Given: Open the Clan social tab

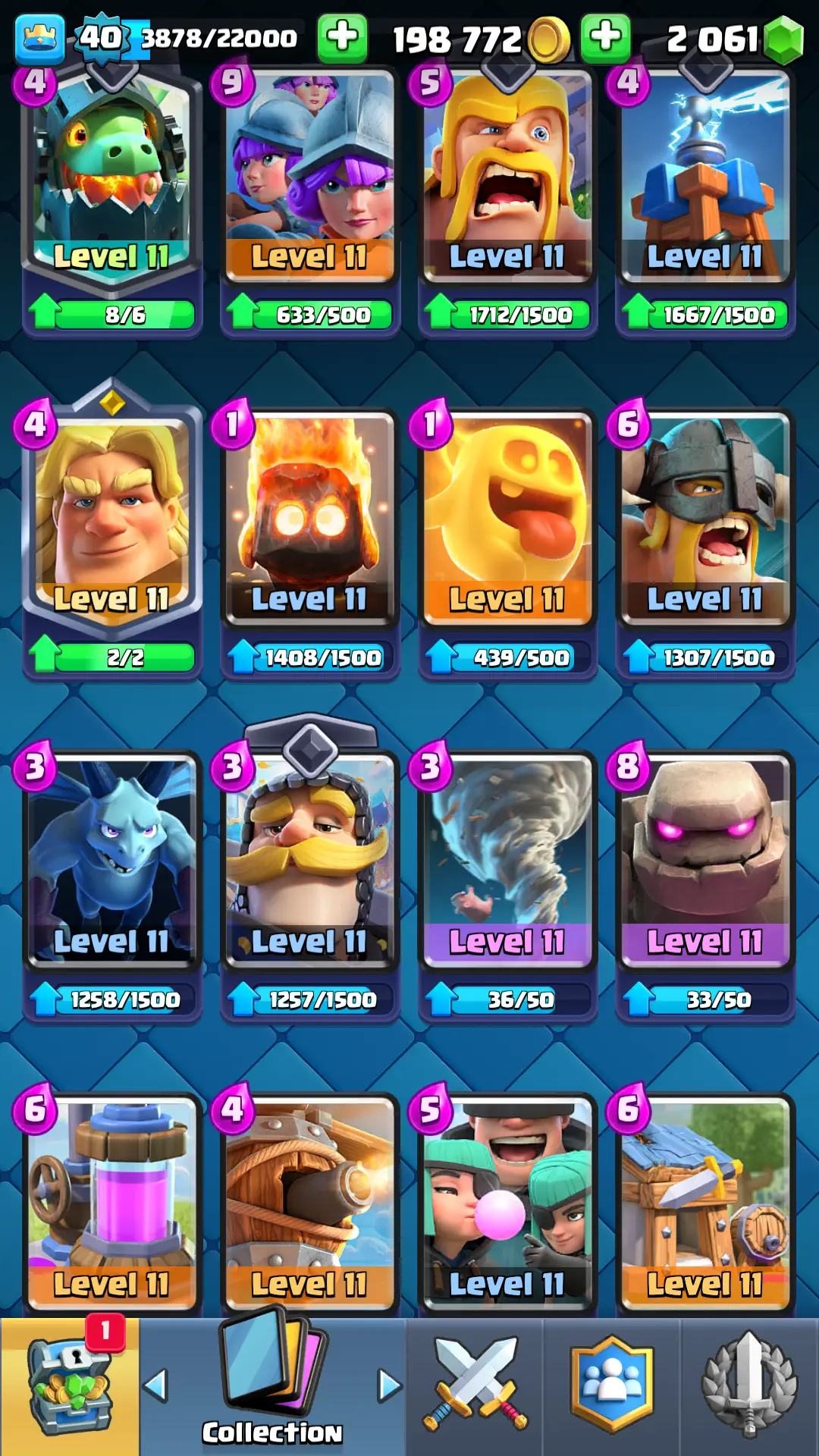Looking at the screenshot, I should click(611, 1386).
